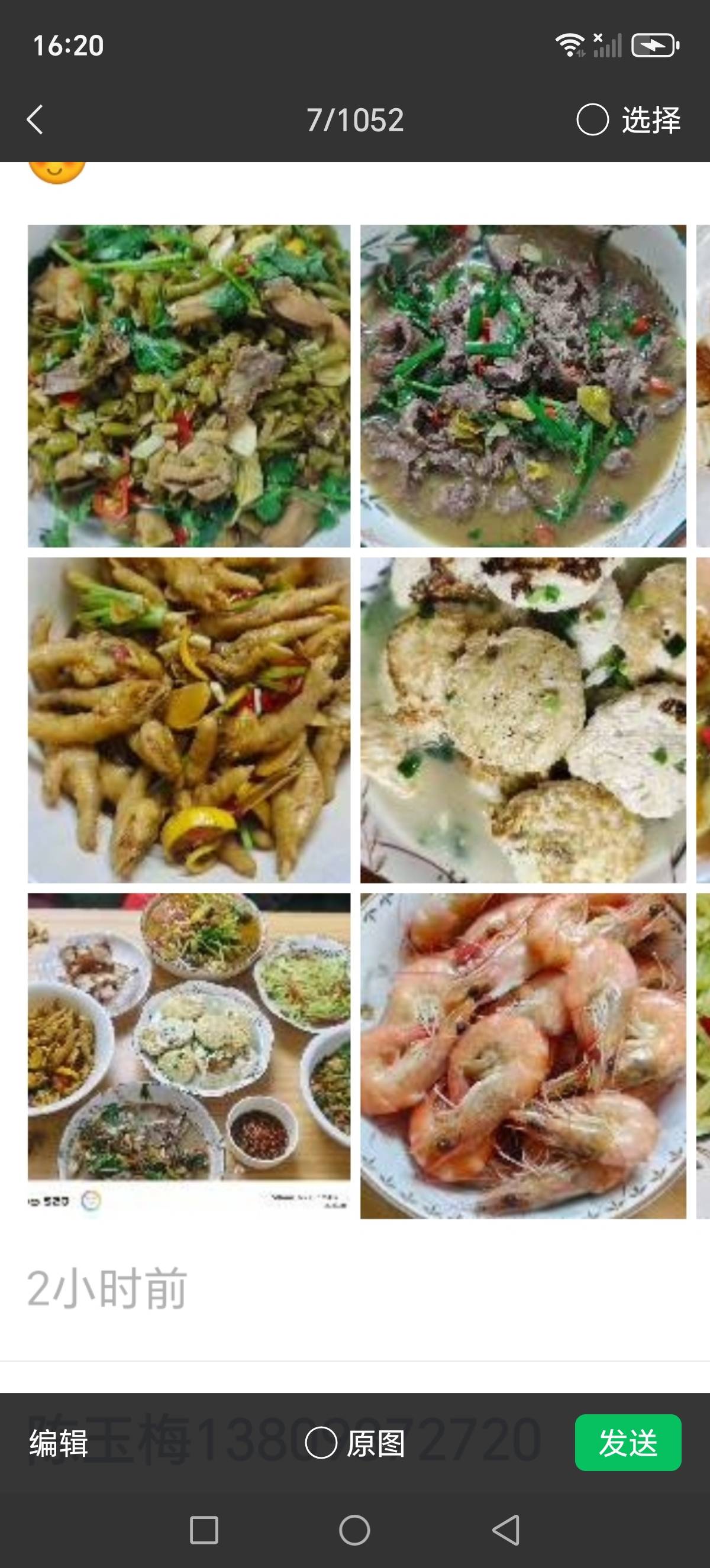Image resolution: width=710 pixels, height=1568 pixels.
Task: Go back using the top-left arrow
Action: (35, 119)
